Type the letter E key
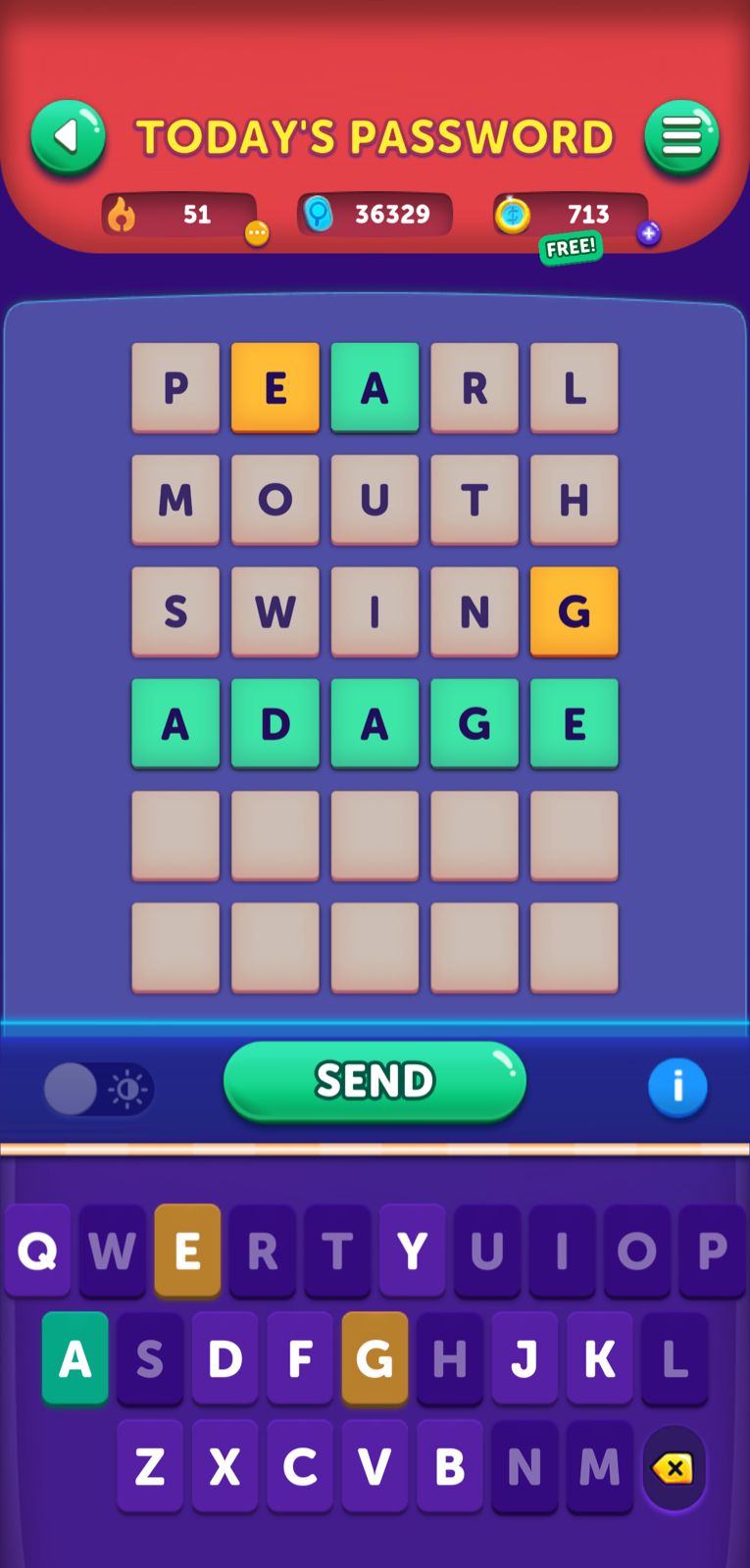This screenshot has height=1568, width=750. (x=187, y=1250)
